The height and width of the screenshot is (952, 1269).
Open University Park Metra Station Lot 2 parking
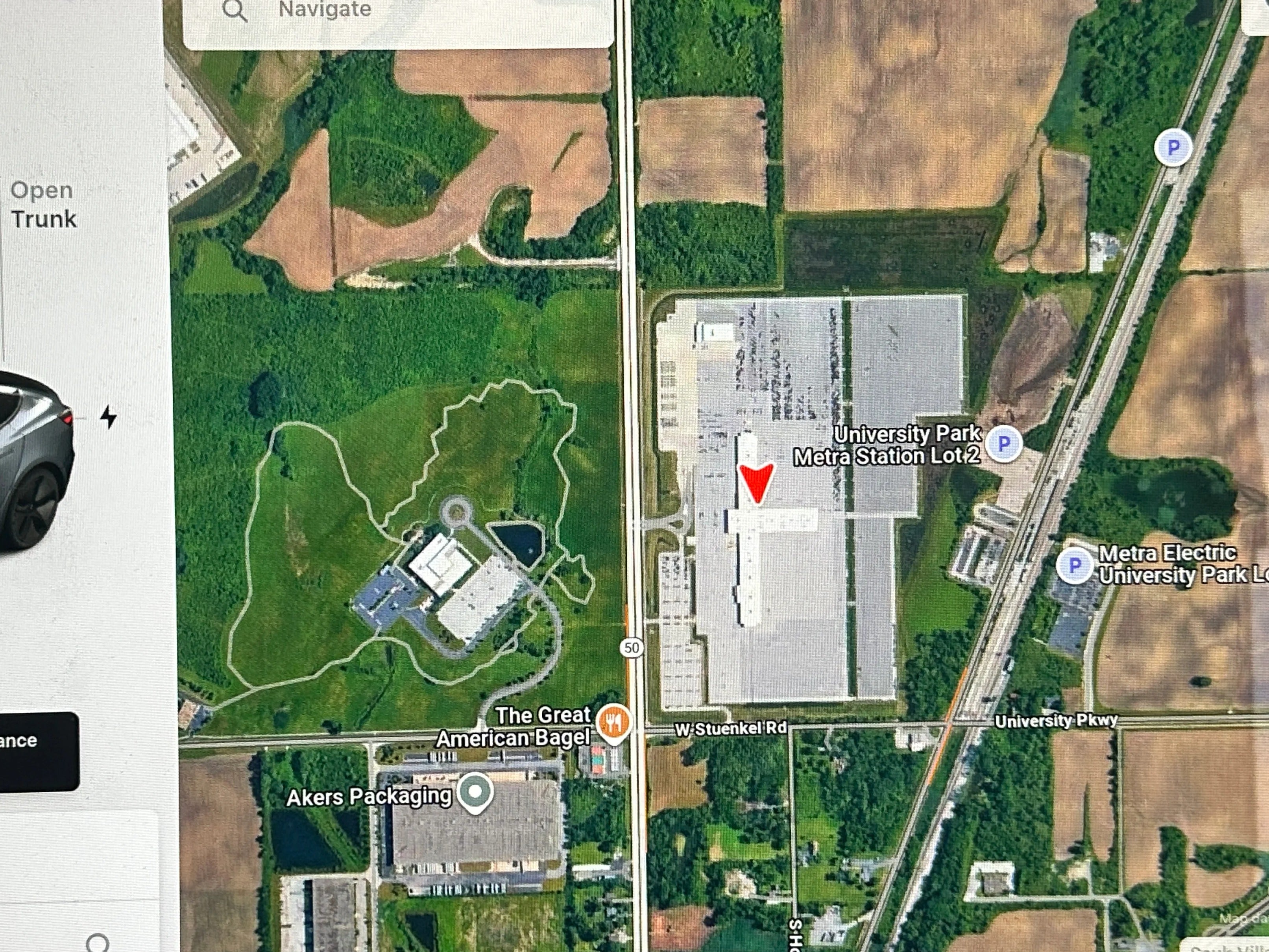pyautogui.click(x=1003, y=444)
